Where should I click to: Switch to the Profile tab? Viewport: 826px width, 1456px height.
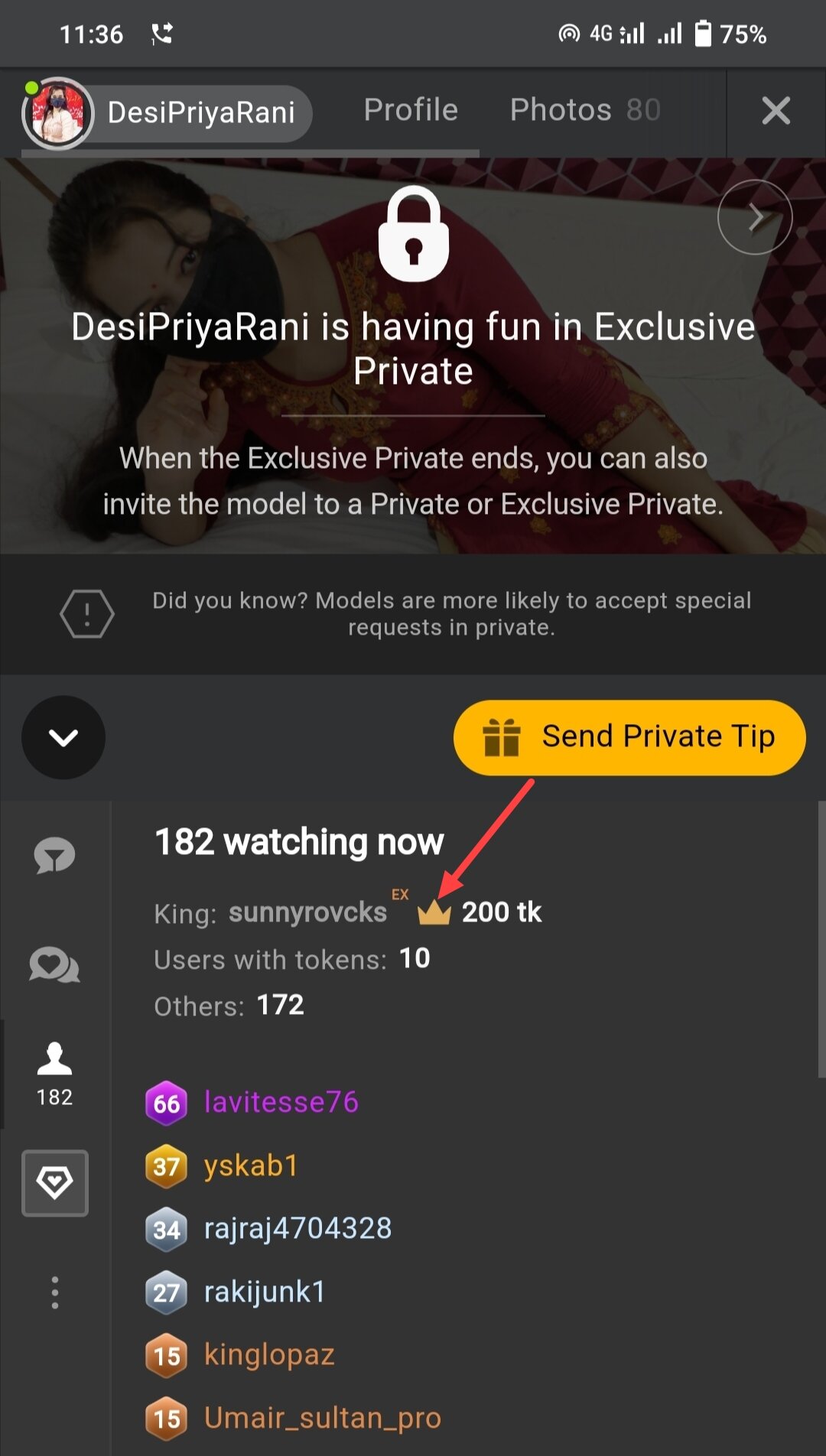(x=411, y=110)
